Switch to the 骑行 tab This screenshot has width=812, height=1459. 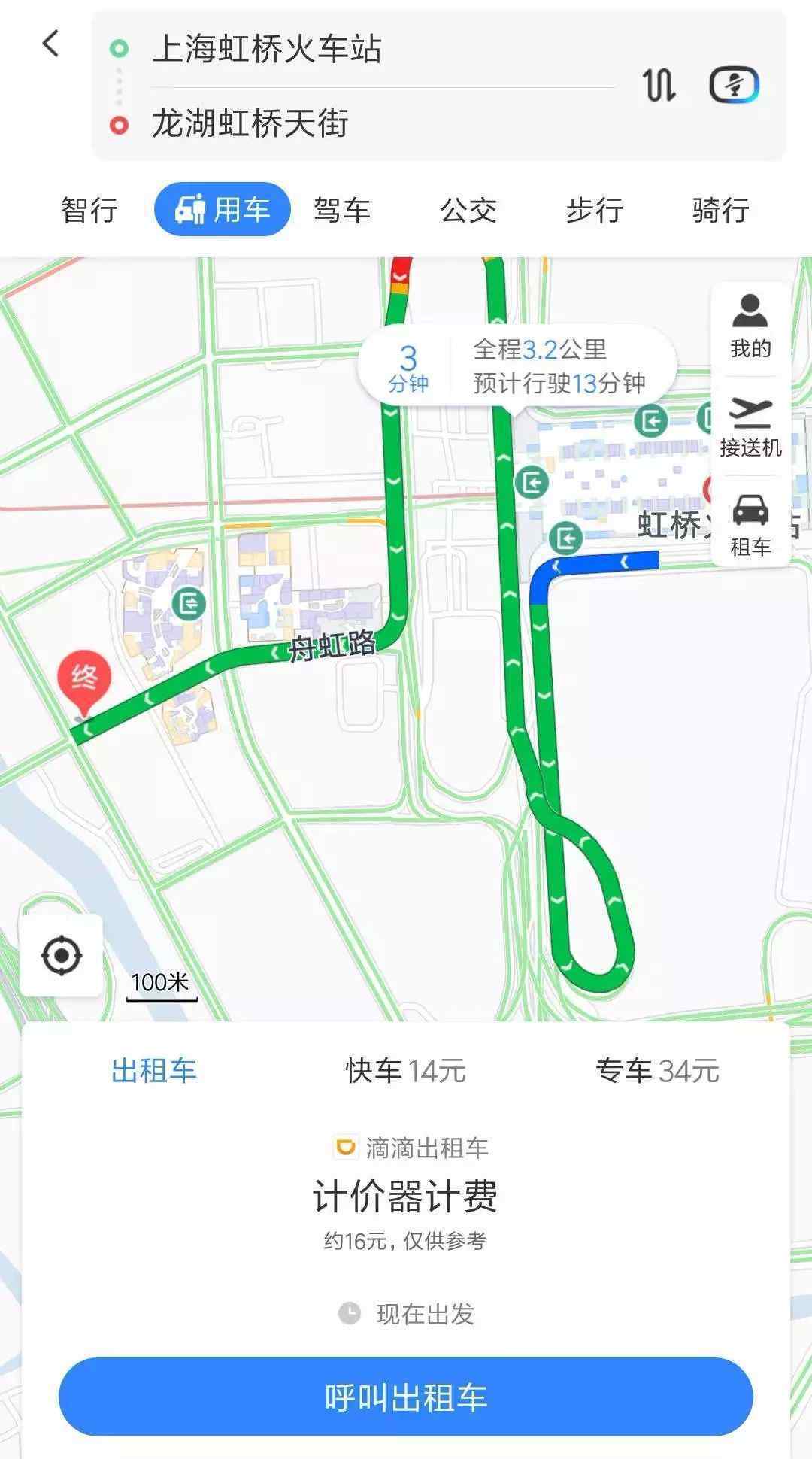pos(721,210)
